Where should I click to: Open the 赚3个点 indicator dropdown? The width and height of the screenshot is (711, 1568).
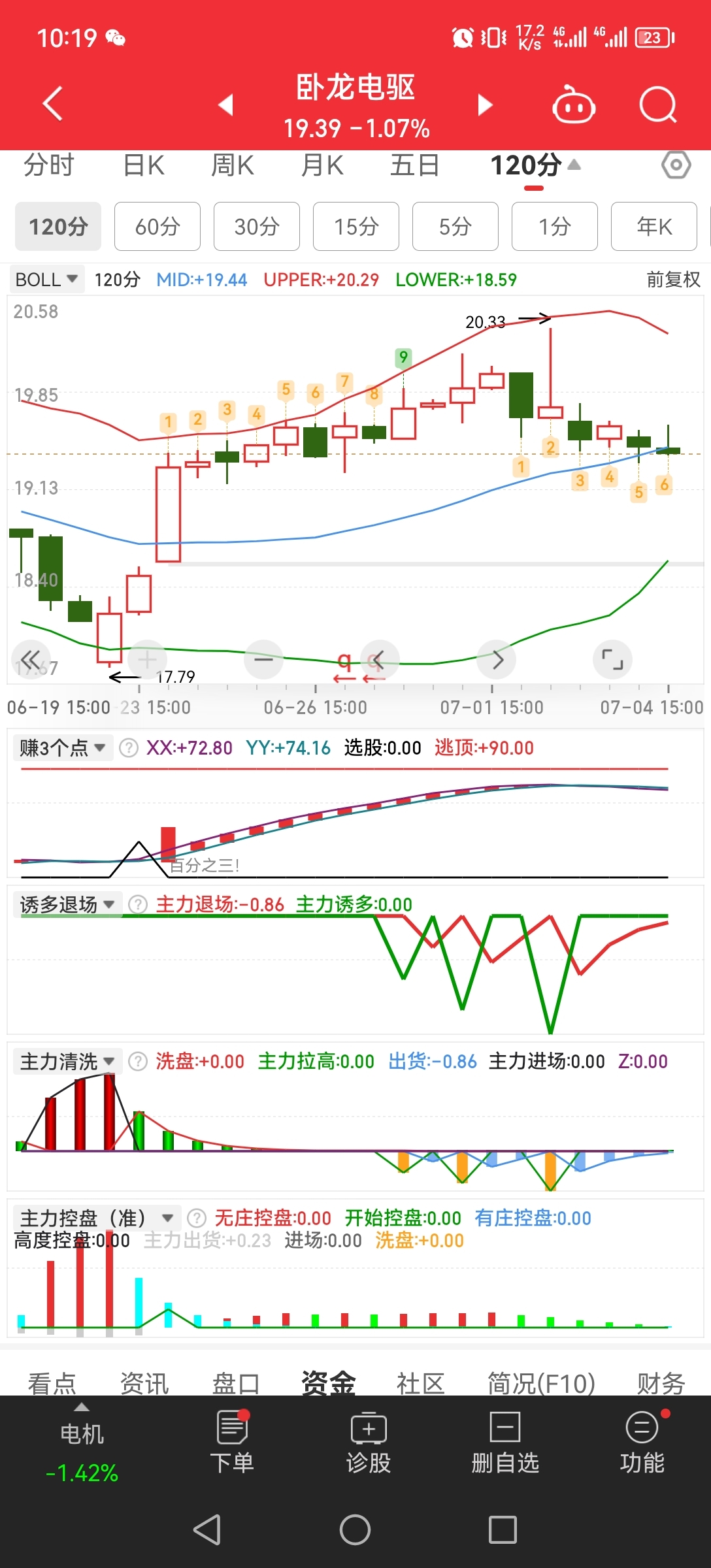click(63, 748)
